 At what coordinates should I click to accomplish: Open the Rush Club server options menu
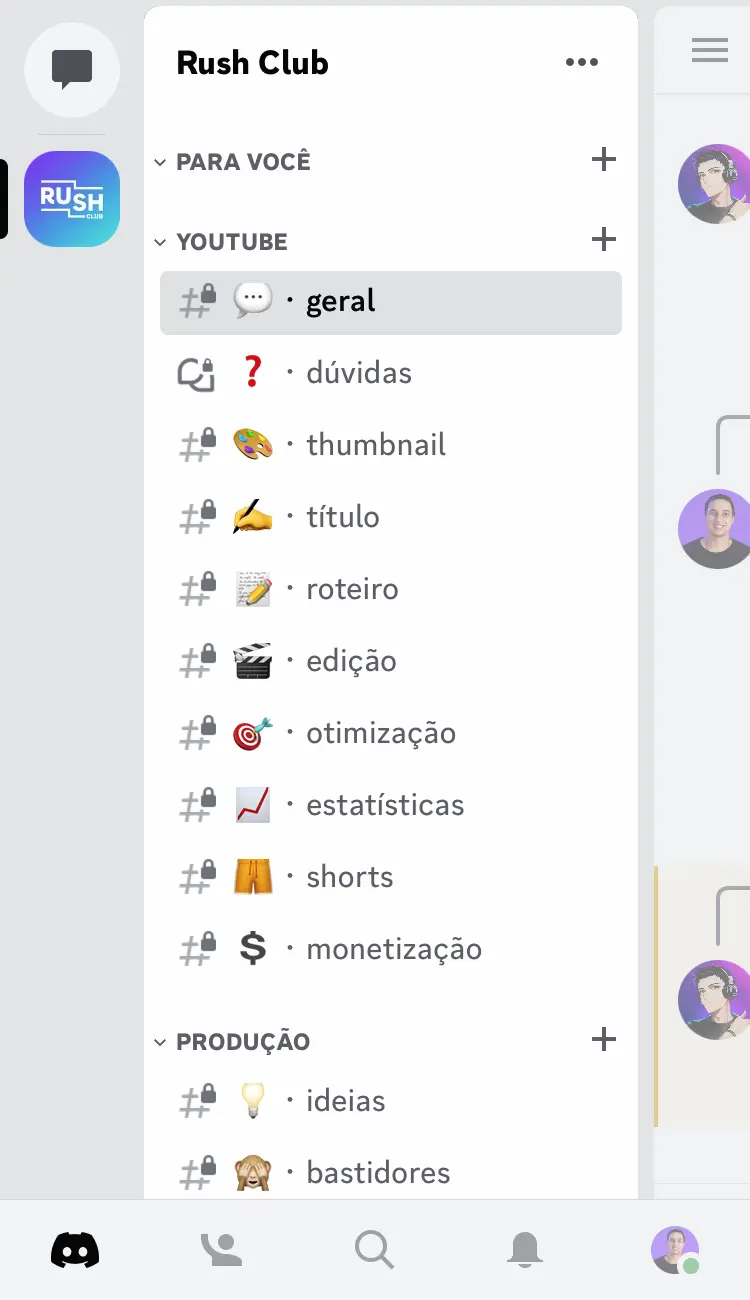tap(582, 62)
